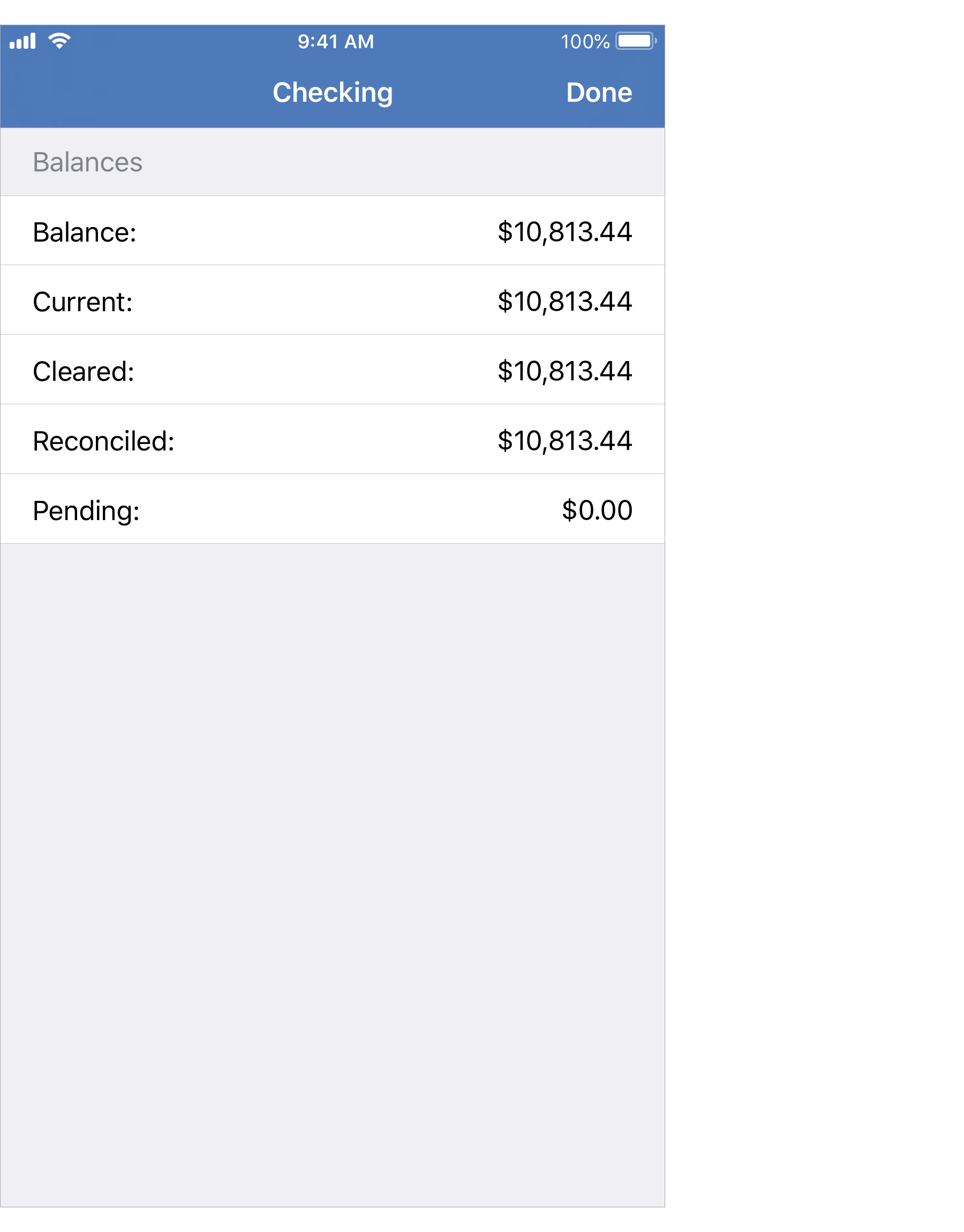
Task: Tap Done to close the balances view
Action: (599, 92)
